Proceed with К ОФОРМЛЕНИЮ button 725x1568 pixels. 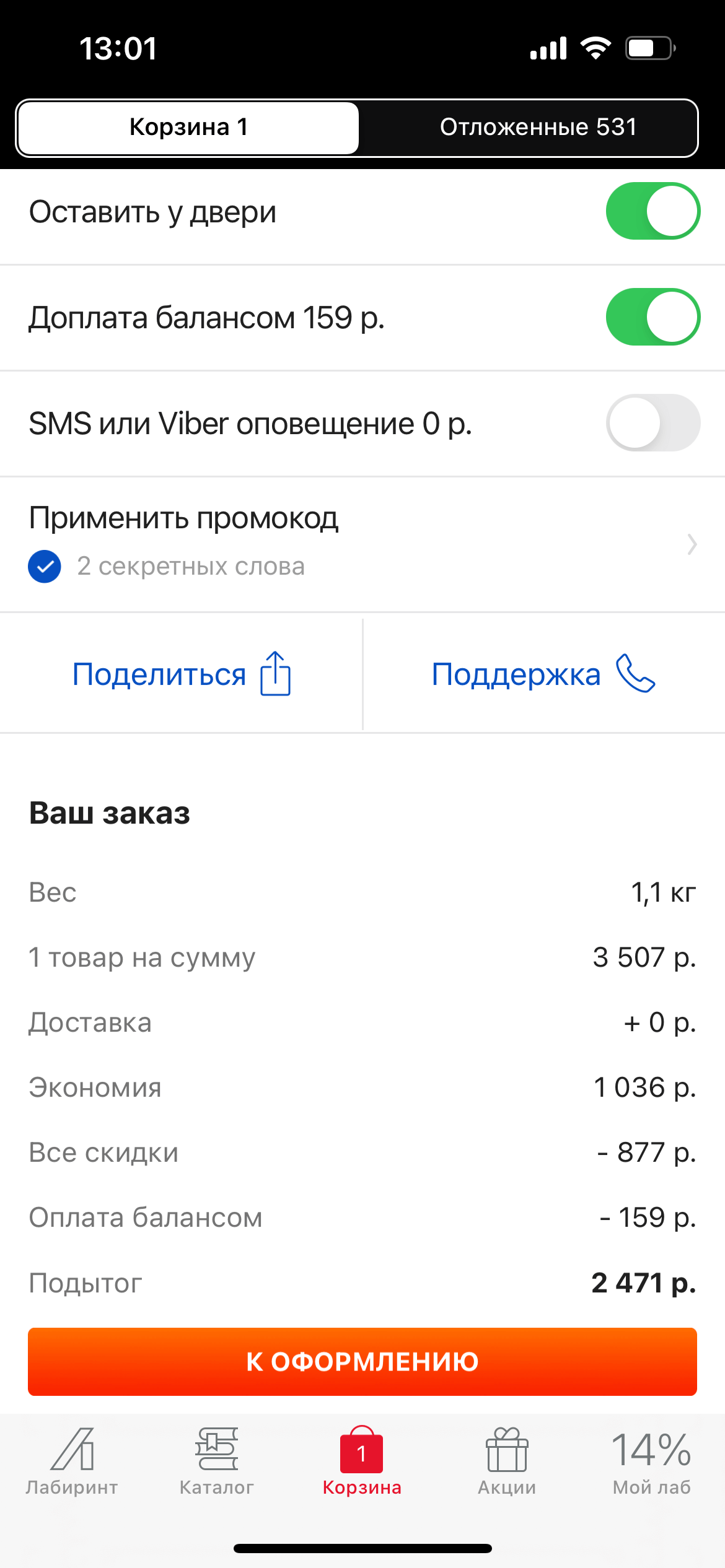[362, 1361]
